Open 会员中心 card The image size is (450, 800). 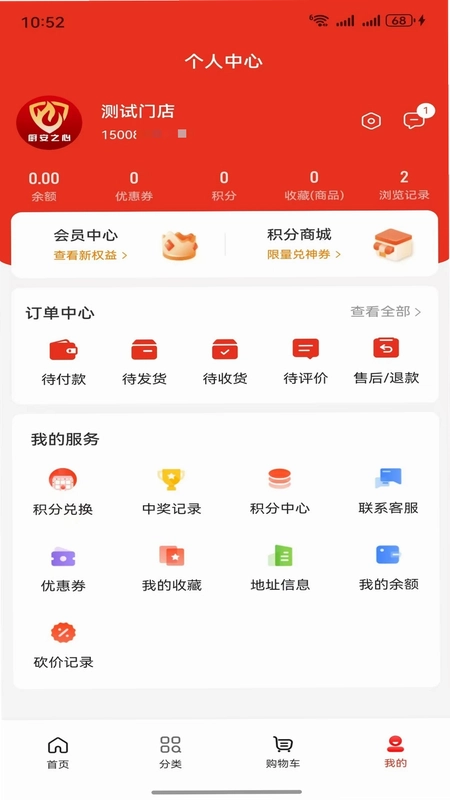(x=117, y=244)
